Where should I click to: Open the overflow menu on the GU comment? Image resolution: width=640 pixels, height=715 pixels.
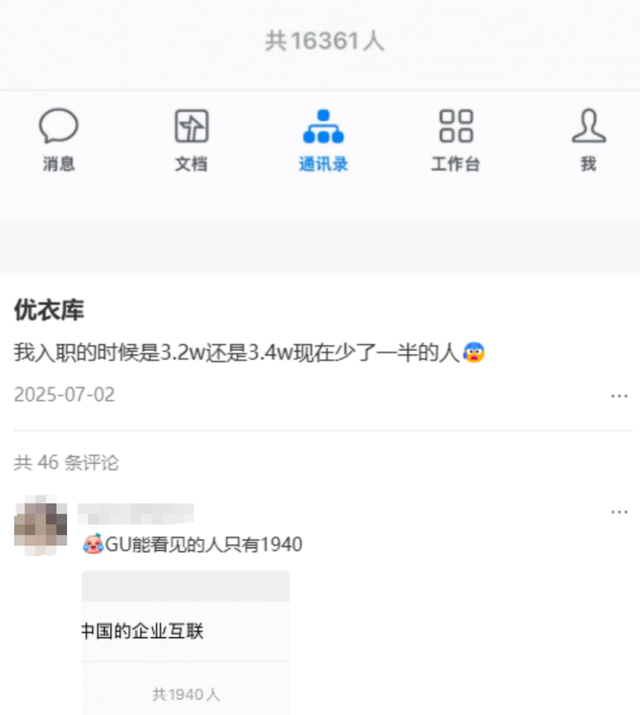coord(619,512)
